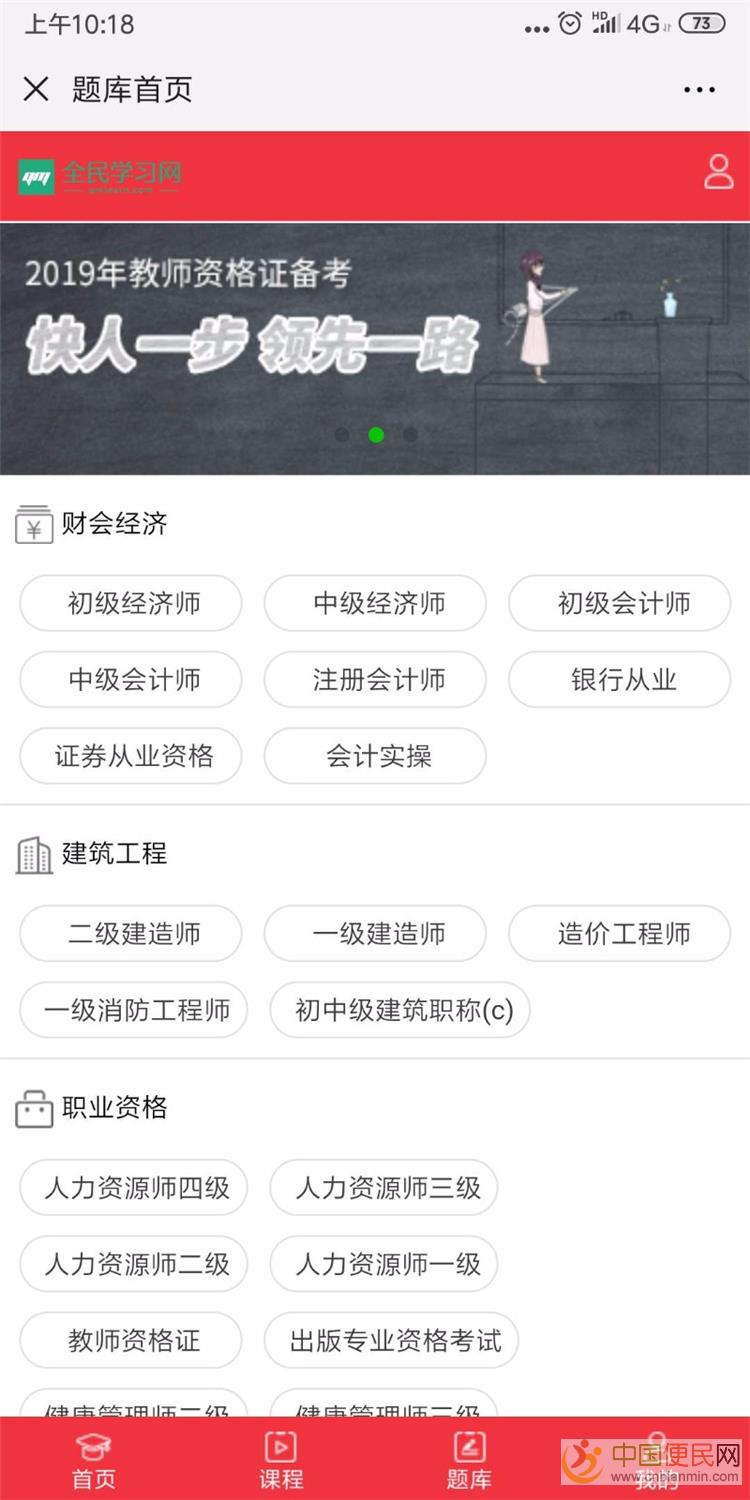Choose 一级消防工程师 chip

click(134, 1010)
